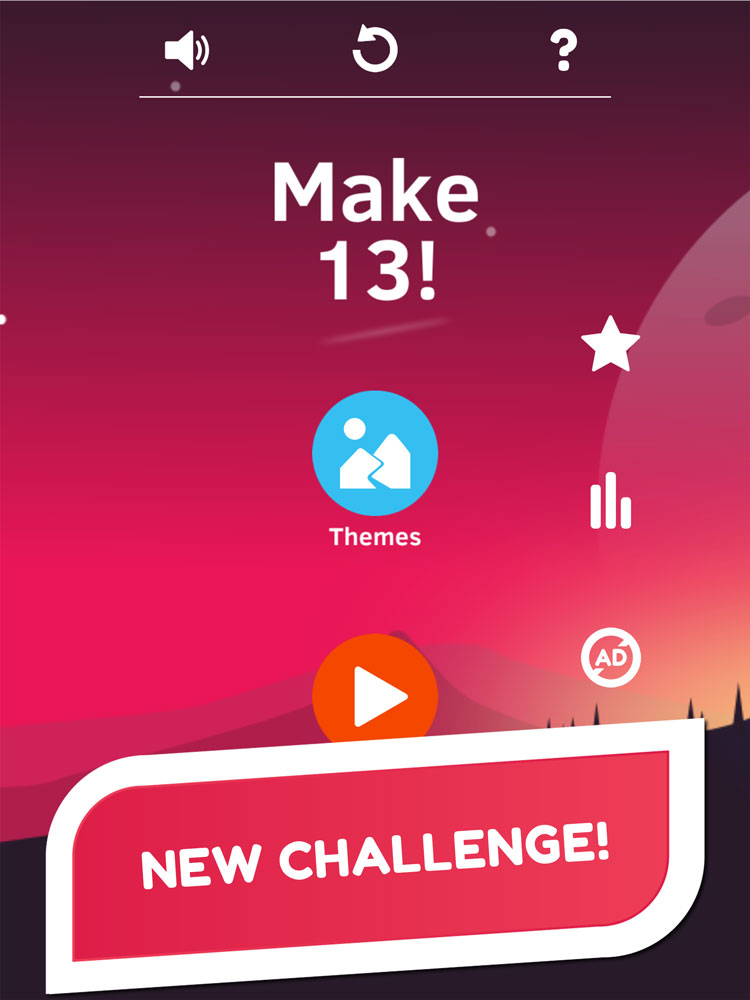Image resolution: width=750 pixels, height=1000 pixels.
Task: Mute the game sound
Action: pos(186,50)
